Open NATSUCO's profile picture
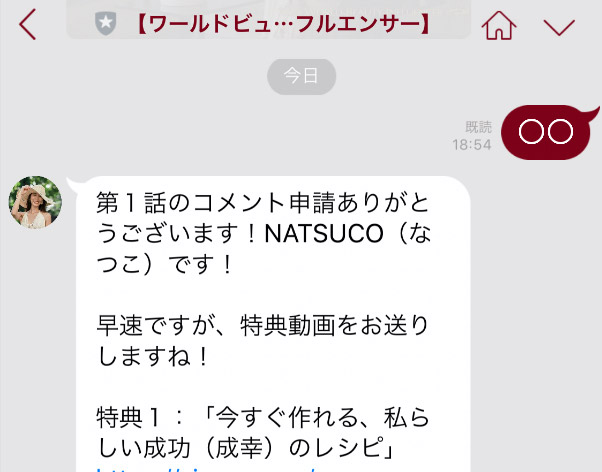Image resolution: width=602 pixels, height=472 pixels. (x=36, y=202)
